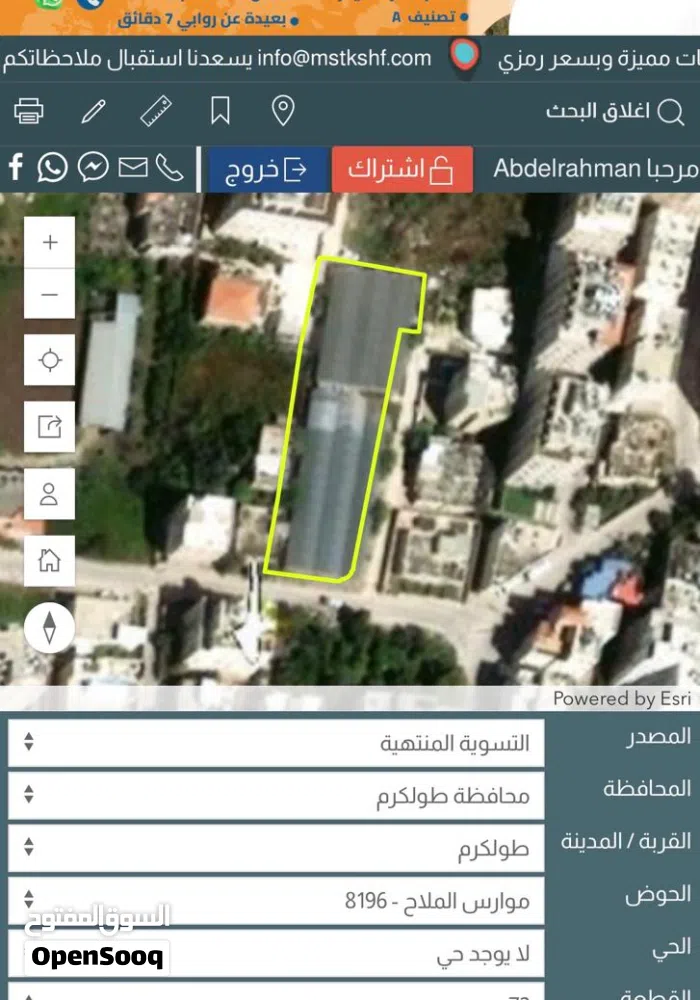This screenshot has height=1000, width=700.
Task: Open the pencil drawing tool
Action: (x=93, y=111)
